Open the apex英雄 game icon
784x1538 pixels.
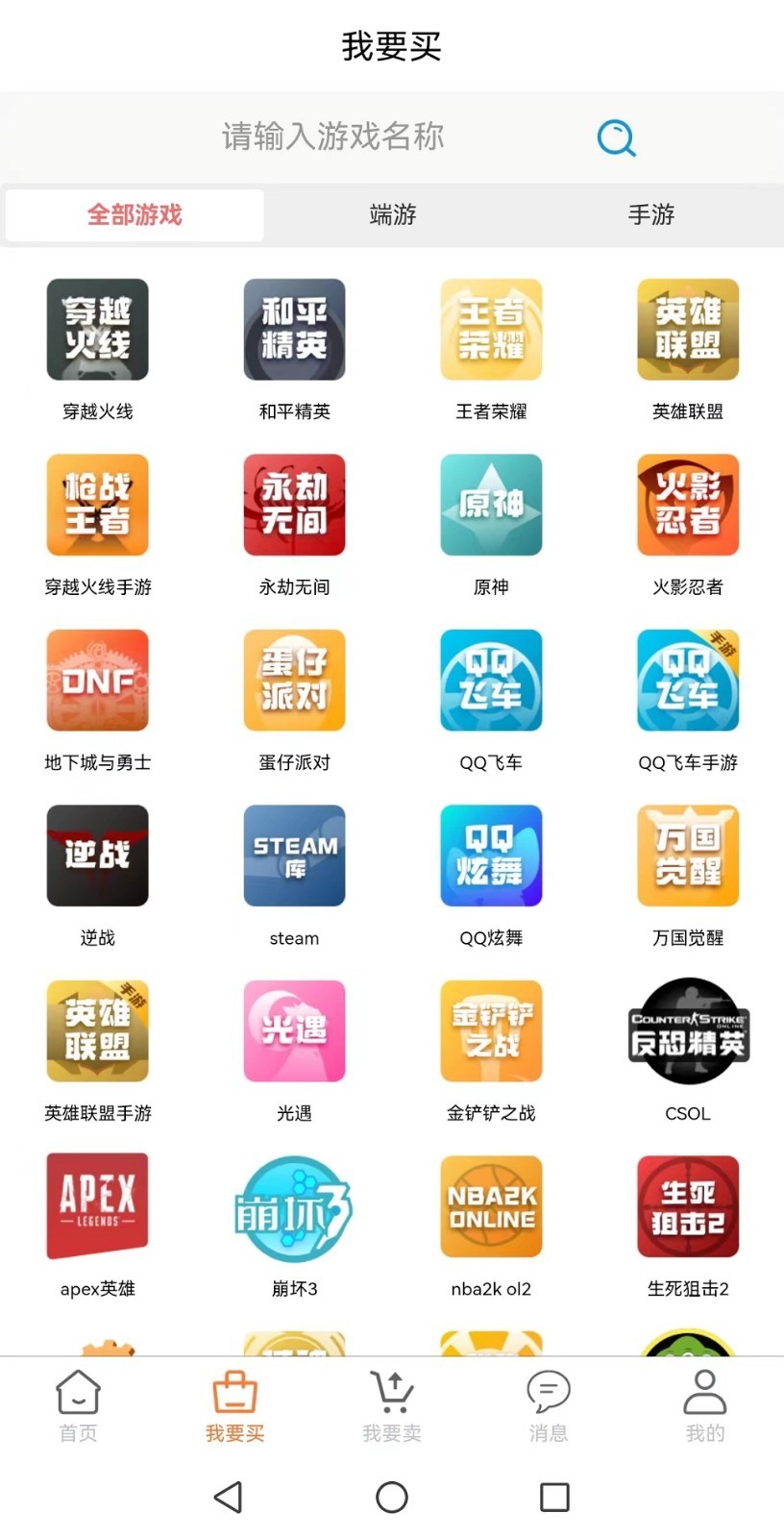coord(96,1206)
